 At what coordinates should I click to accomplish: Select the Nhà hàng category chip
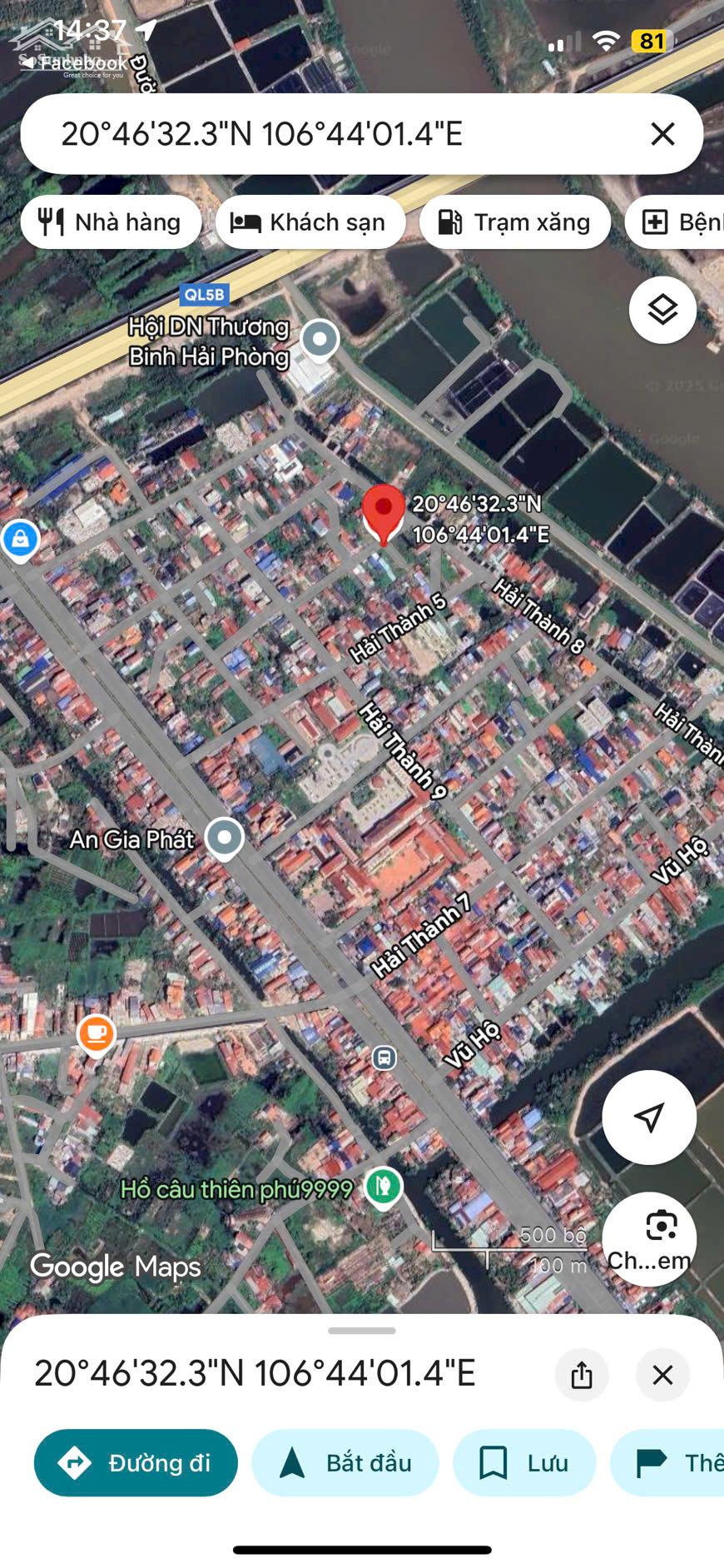click(111, 222)
